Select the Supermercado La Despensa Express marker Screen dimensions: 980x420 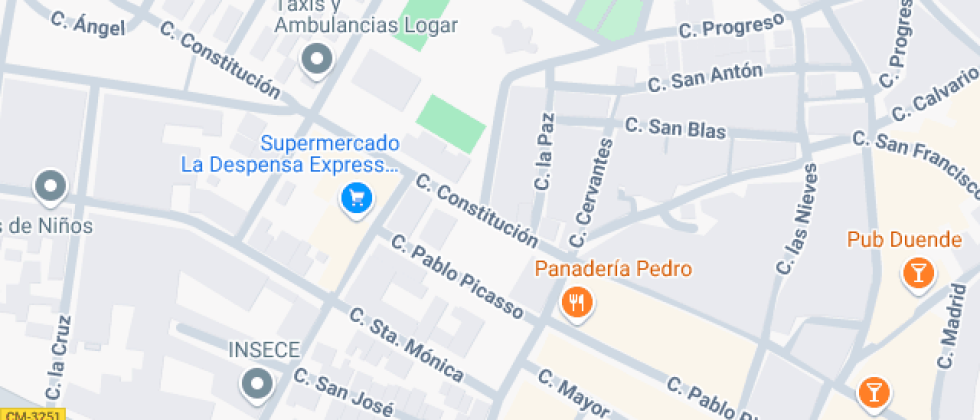pos(357,198)
